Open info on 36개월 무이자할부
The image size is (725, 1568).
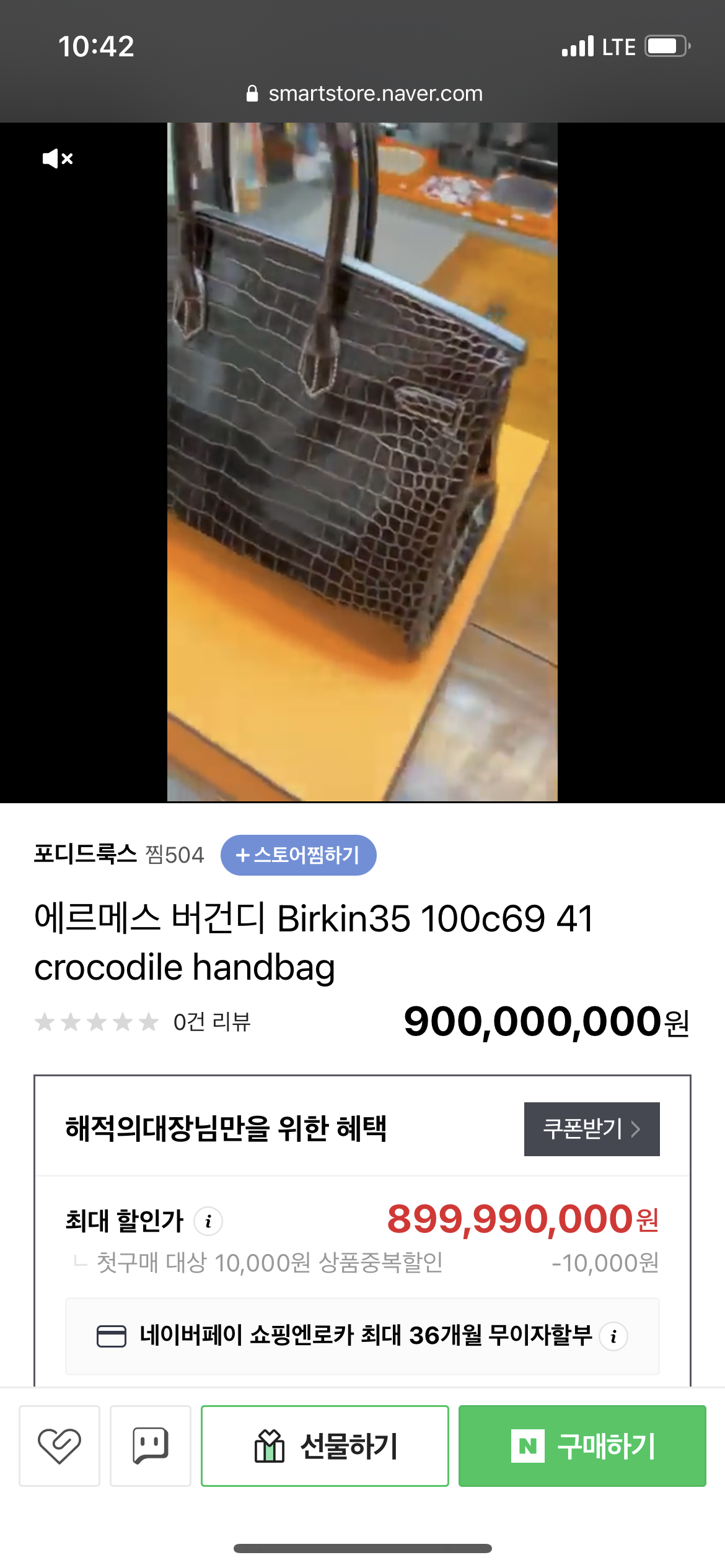click(613, 1336)
